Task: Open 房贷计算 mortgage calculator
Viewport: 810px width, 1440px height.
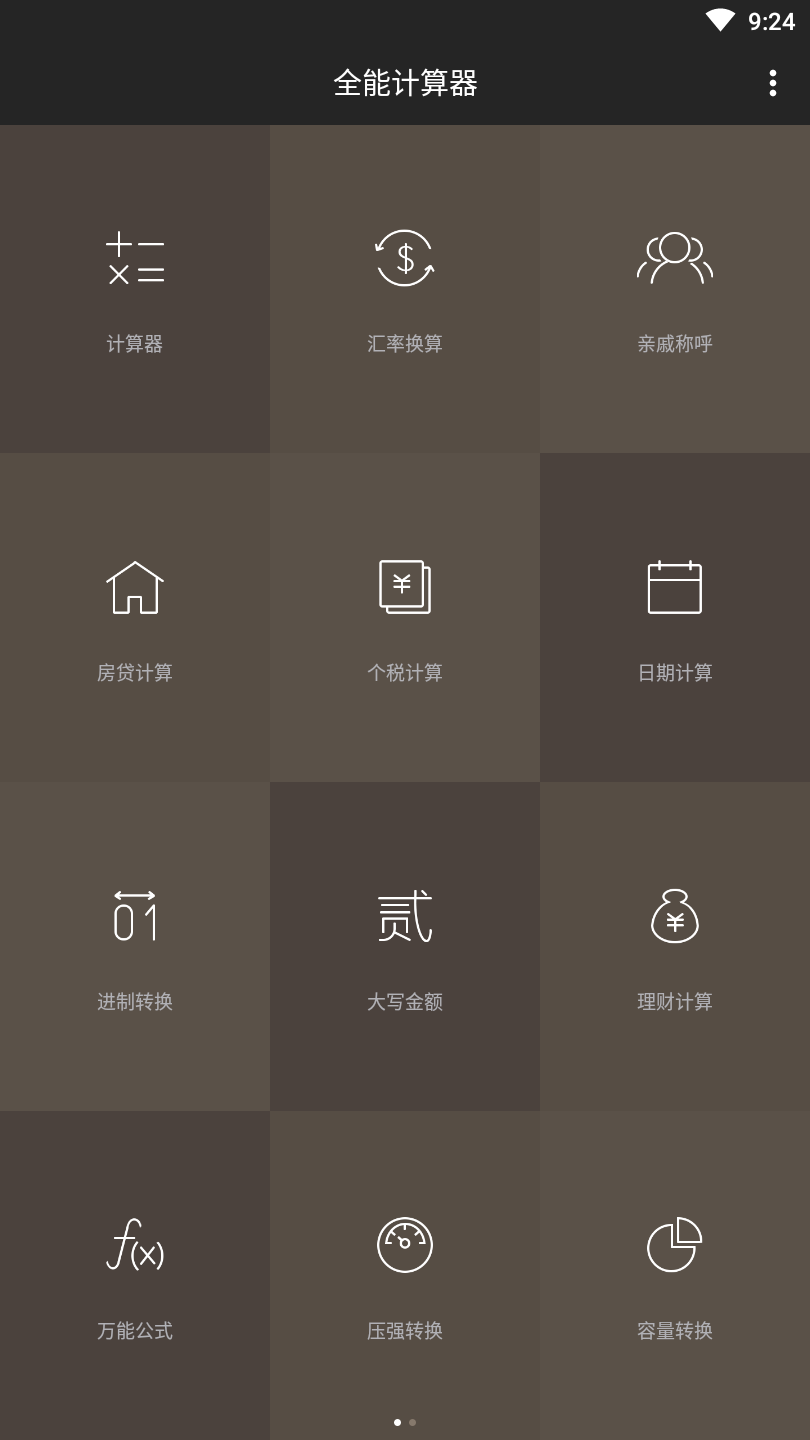Action: 135,617
